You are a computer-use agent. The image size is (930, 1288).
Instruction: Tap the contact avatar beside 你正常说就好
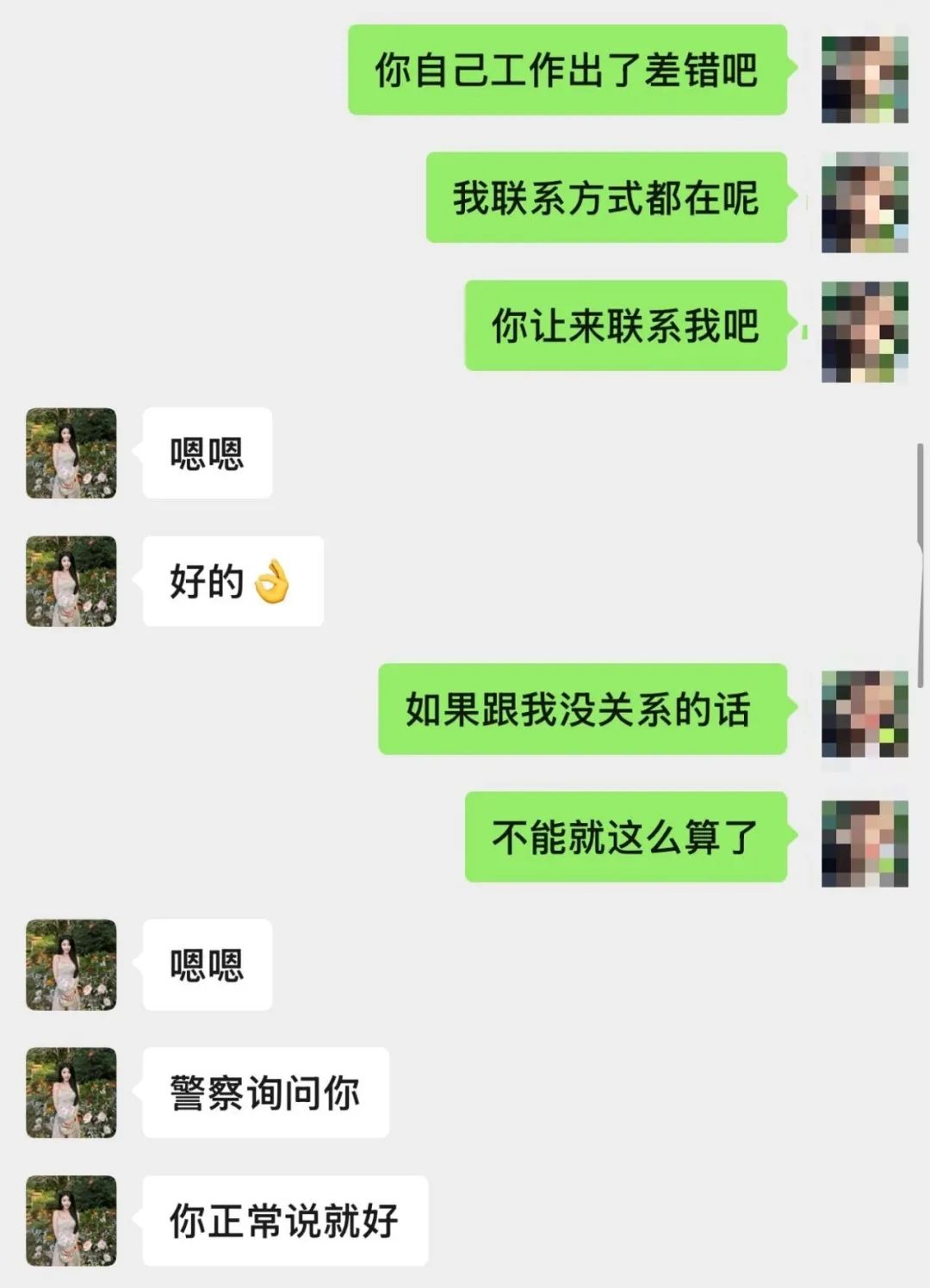point(71,1220)
